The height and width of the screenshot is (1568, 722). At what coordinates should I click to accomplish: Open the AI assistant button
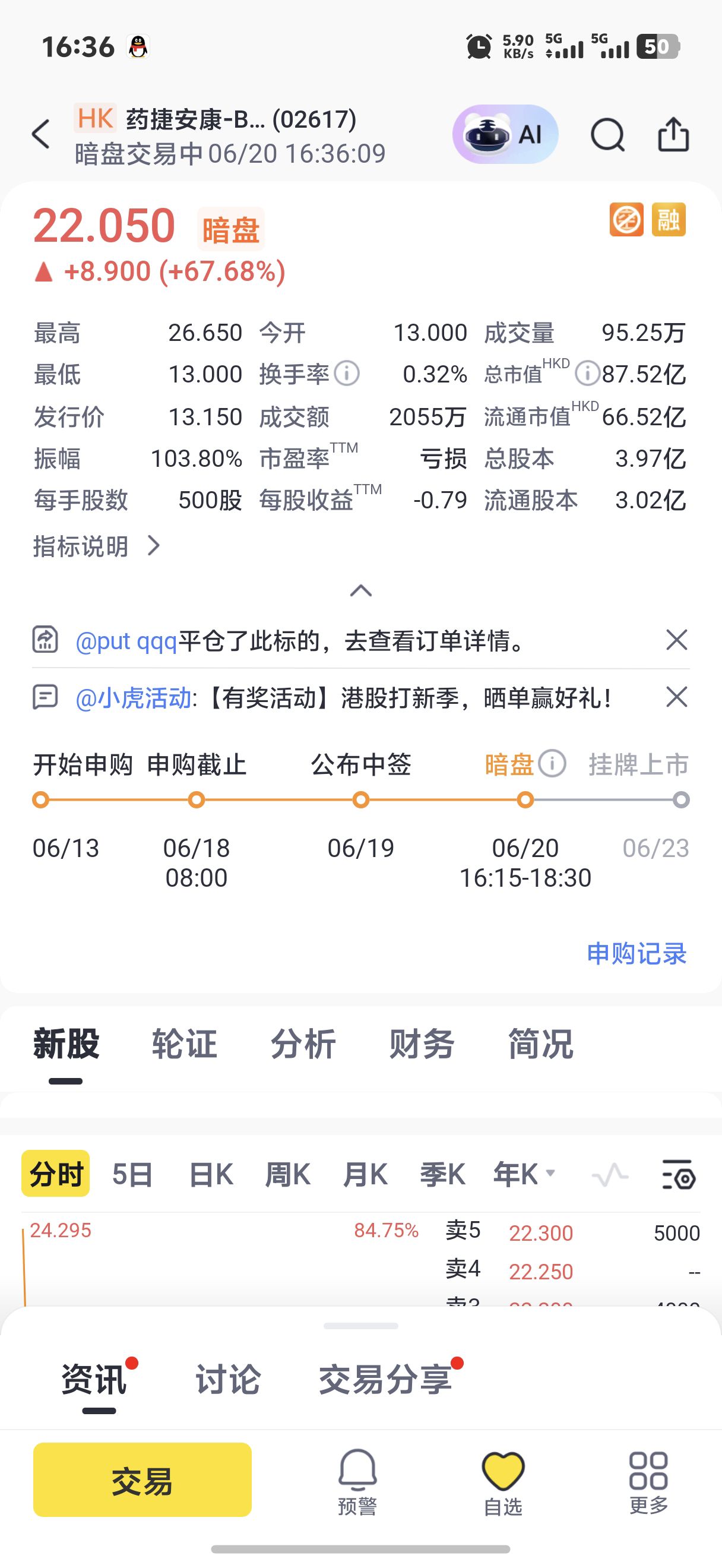pos(505,134)
